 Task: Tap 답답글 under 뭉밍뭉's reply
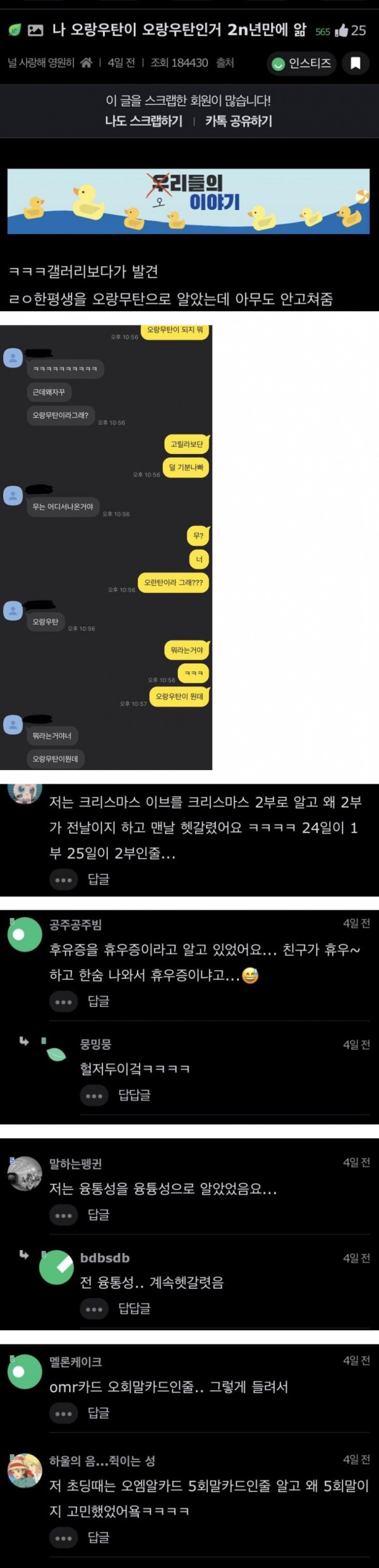point(134,1095)
